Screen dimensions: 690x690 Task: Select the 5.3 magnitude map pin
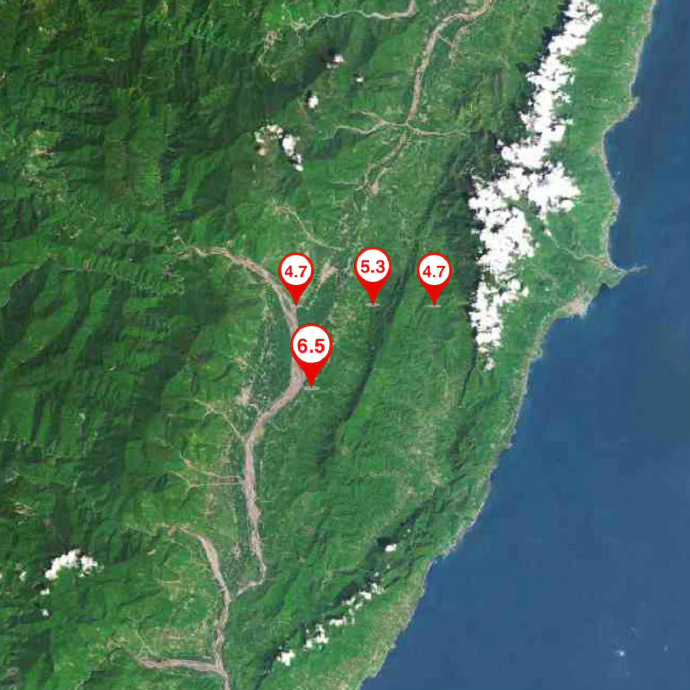[x=373, y=267]
